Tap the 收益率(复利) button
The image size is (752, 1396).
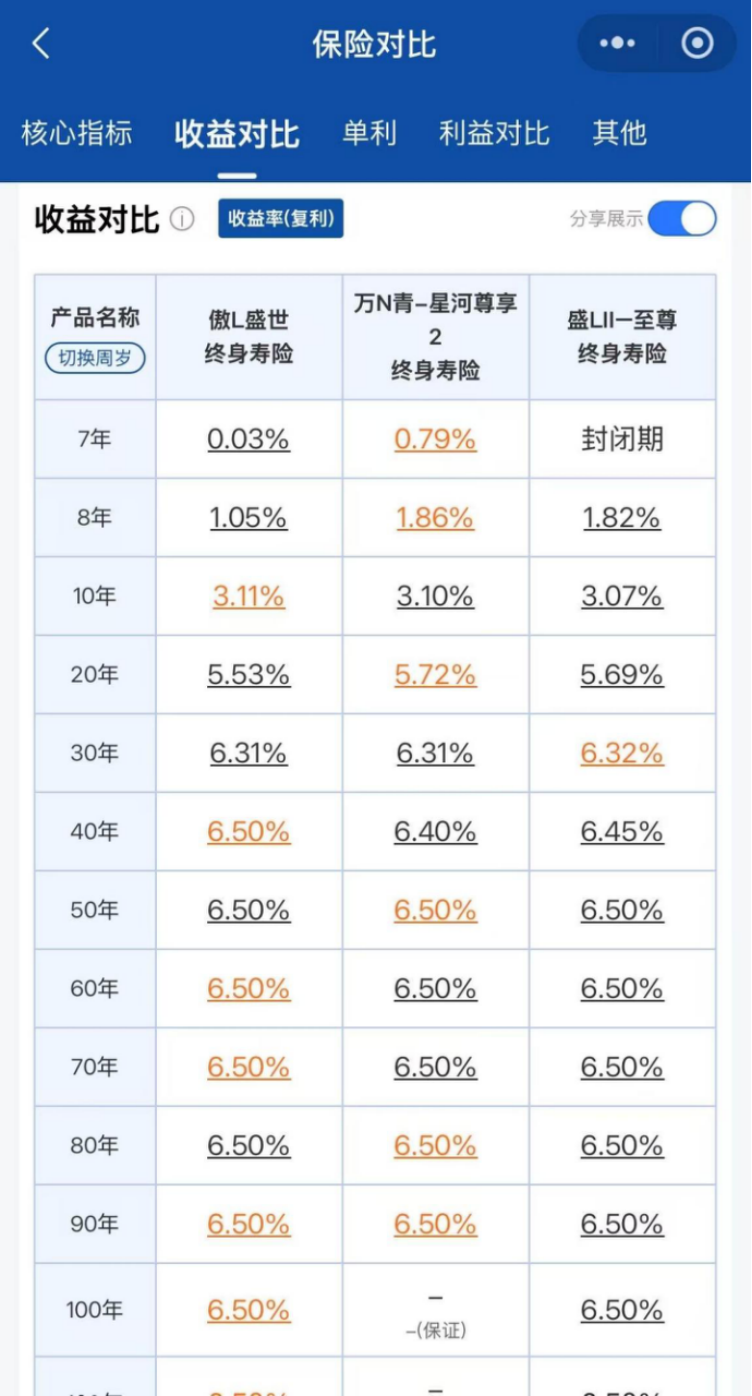pyautogui.click(x=281, y=219)
